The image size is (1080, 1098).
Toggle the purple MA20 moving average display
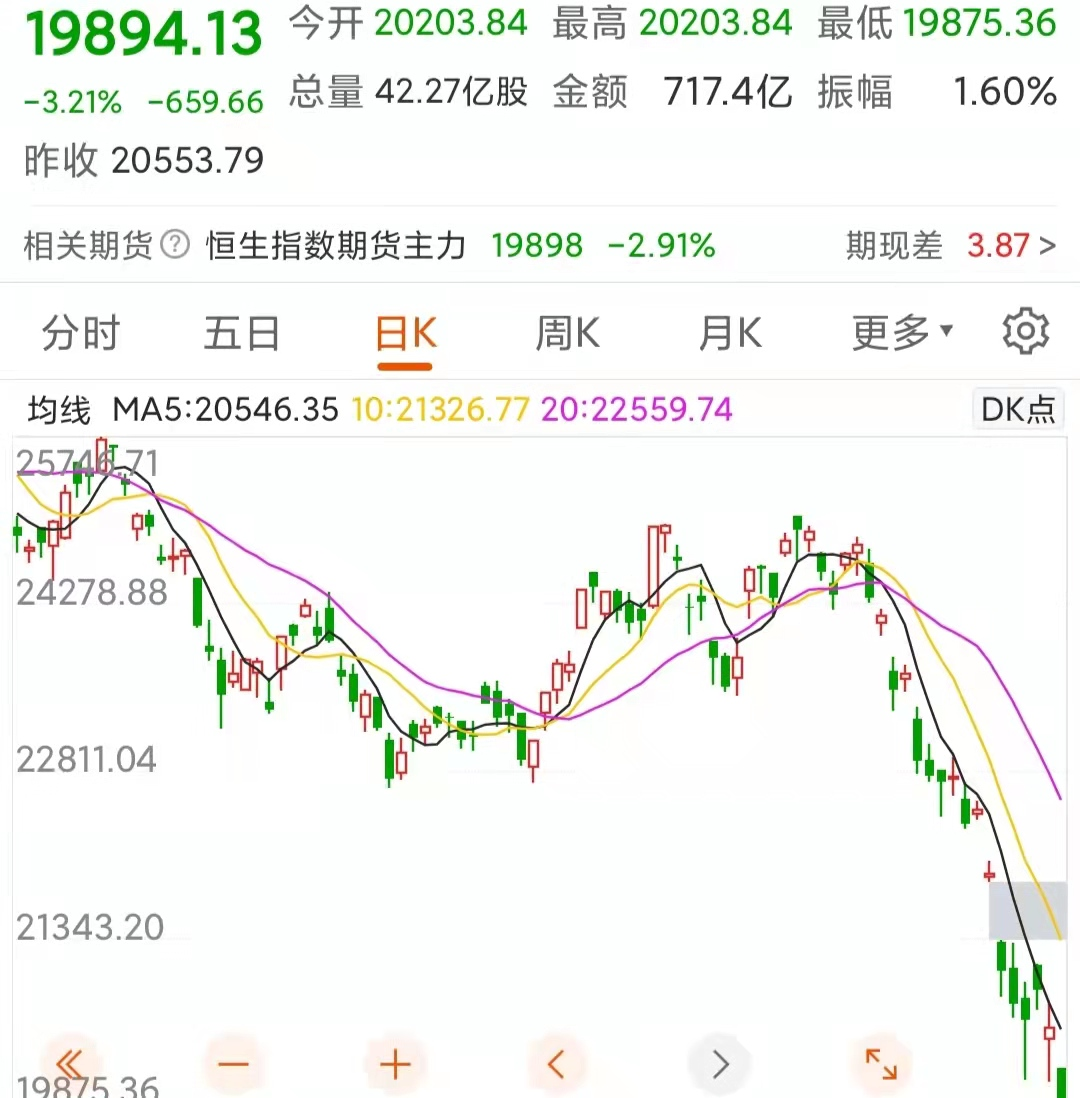tap(635, 409)
